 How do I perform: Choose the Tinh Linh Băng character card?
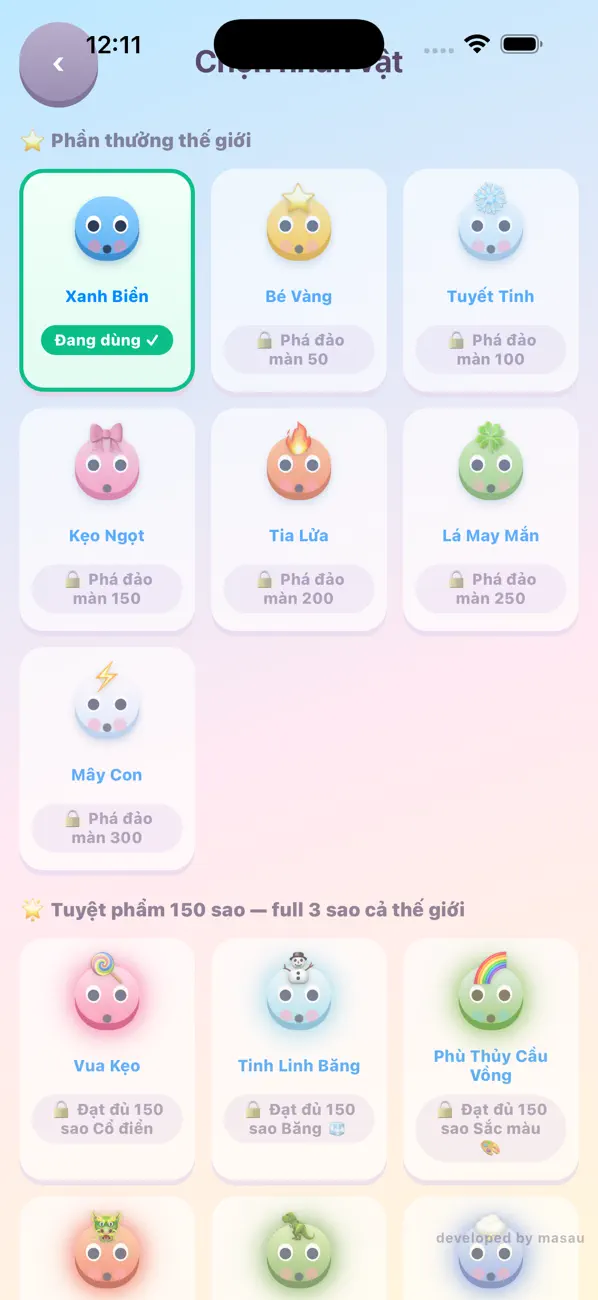[x=299, y=1059]
